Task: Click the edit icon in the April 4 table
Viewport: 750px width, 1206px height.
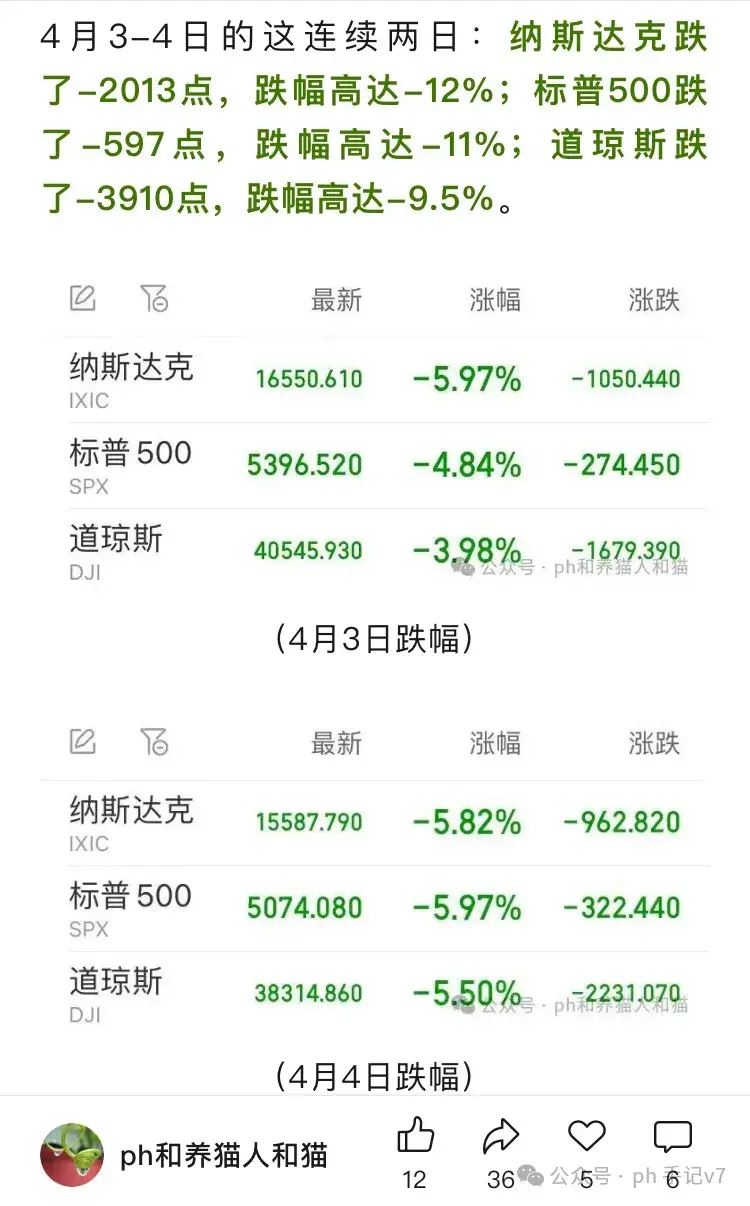Action: (83, 741)
